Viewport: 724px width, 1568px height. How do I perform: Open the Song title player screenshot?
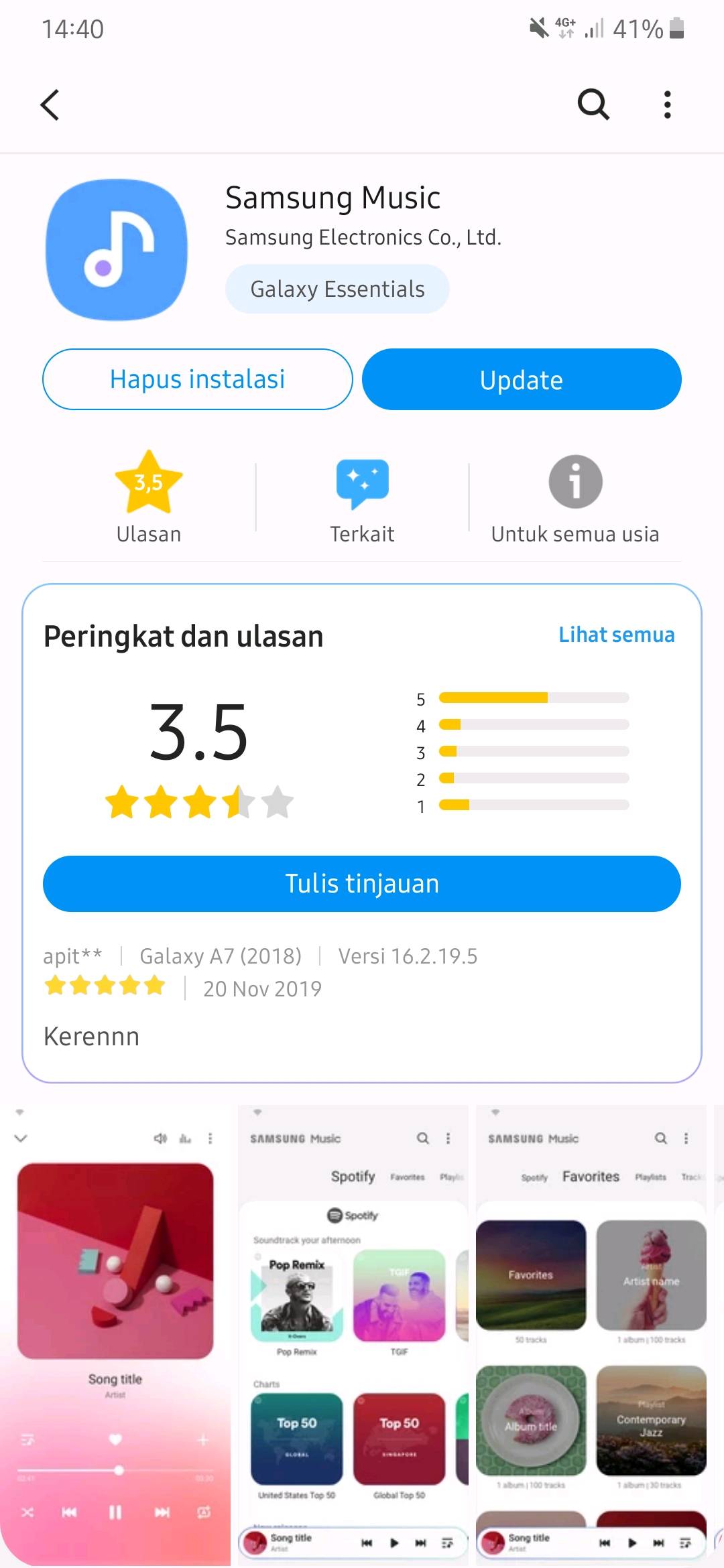click(115, 1333)
